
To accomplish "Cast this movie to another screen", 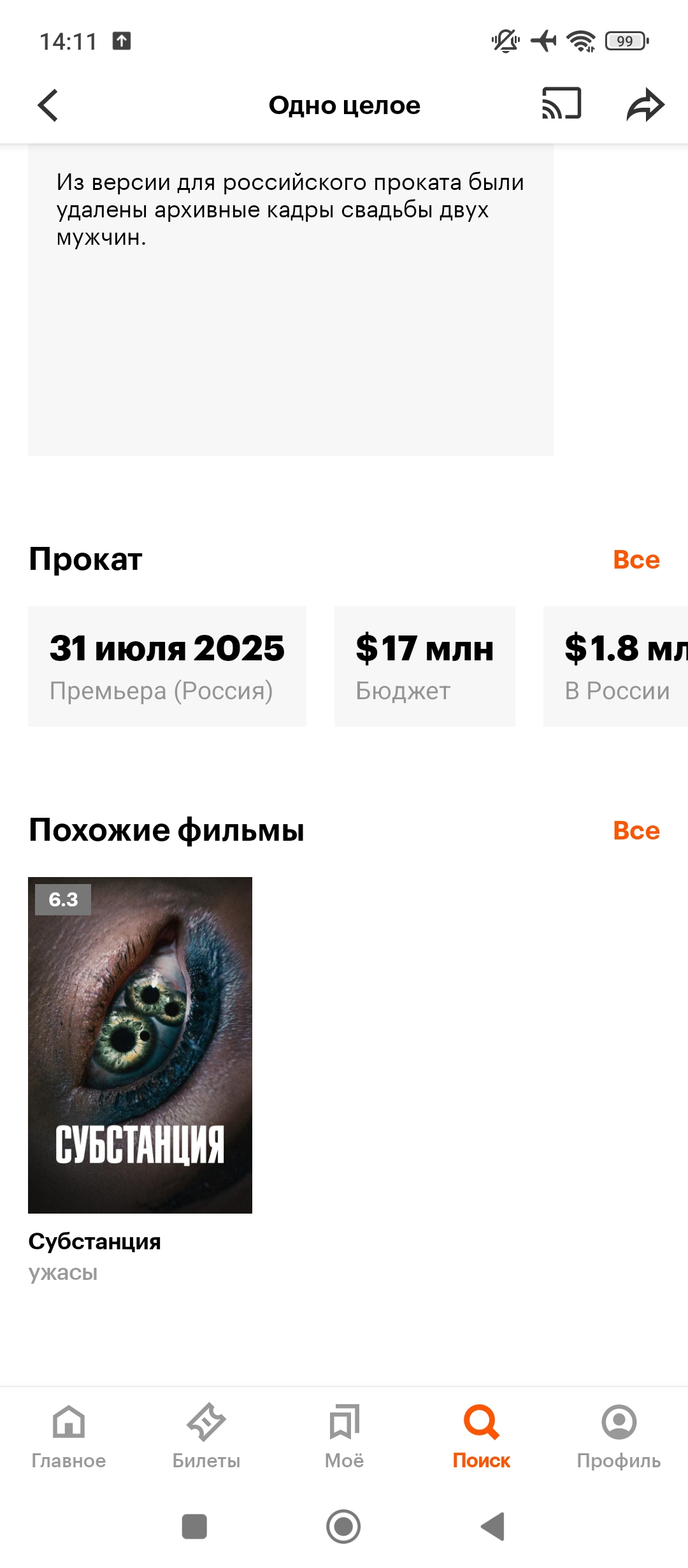I will tap(561, 104).
